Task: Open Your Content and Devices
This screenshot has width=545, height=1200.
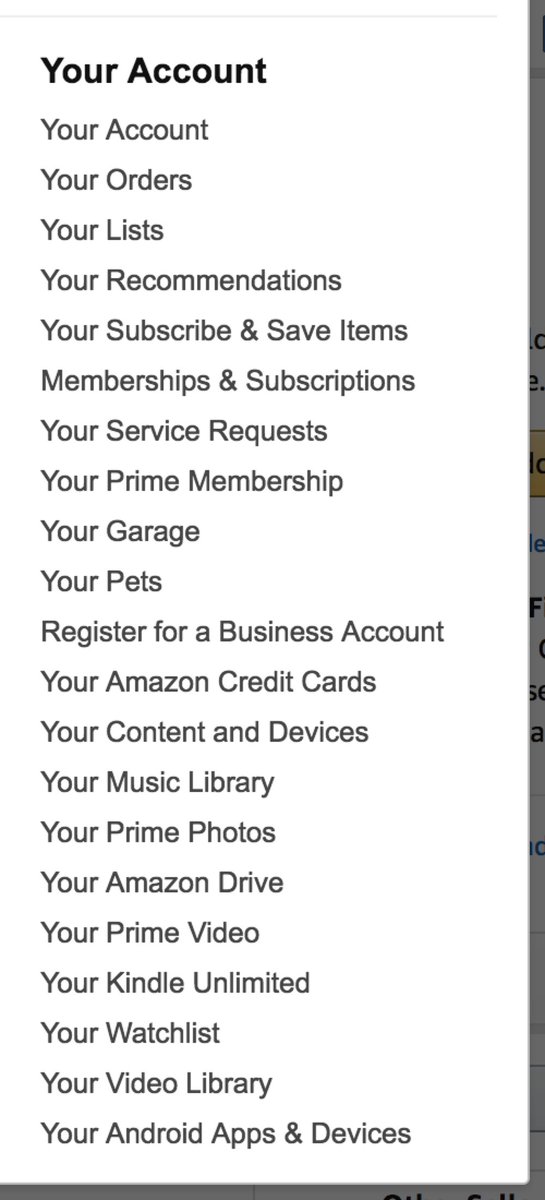Action: tap(205, 732)
